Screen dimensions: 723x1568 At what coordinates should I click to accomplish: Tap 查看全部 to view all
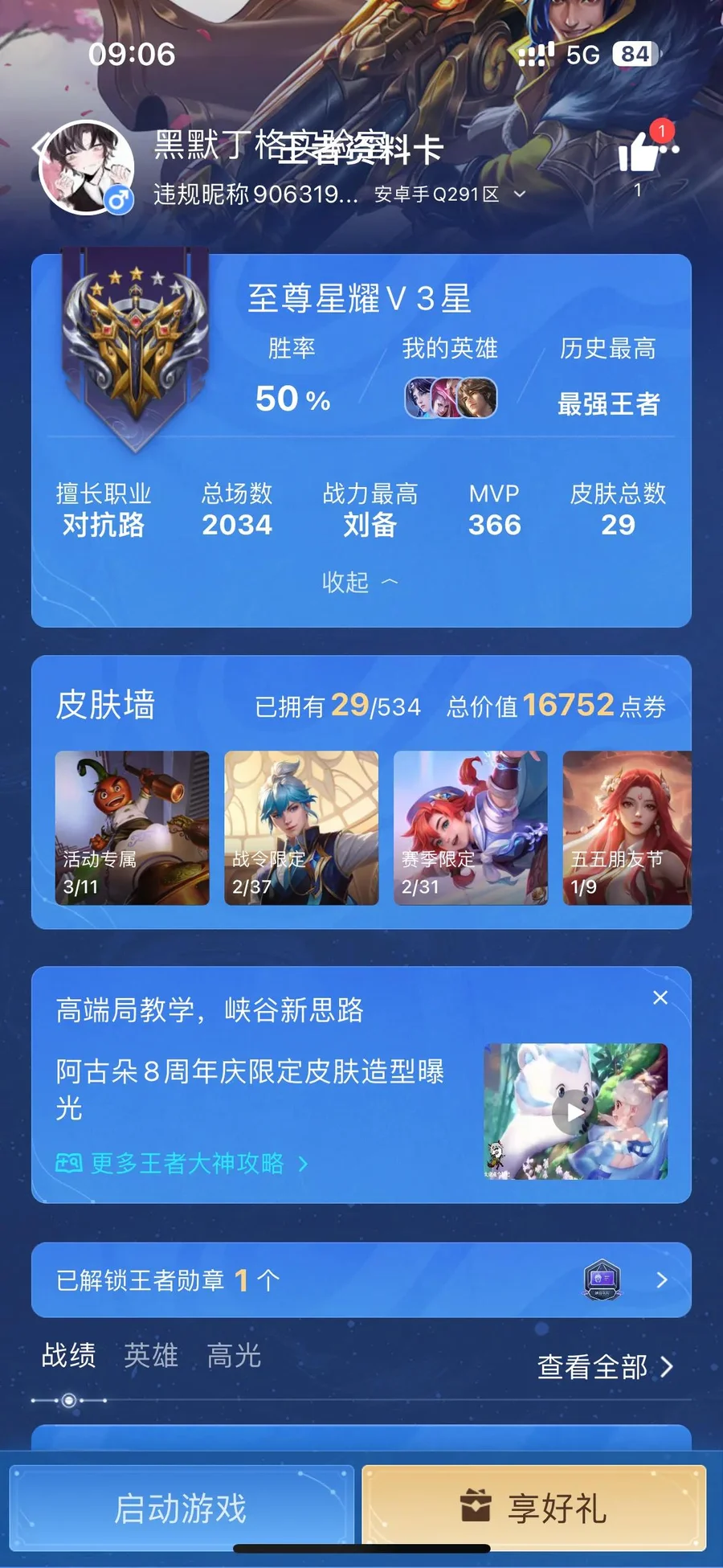tap(604, 1366)
